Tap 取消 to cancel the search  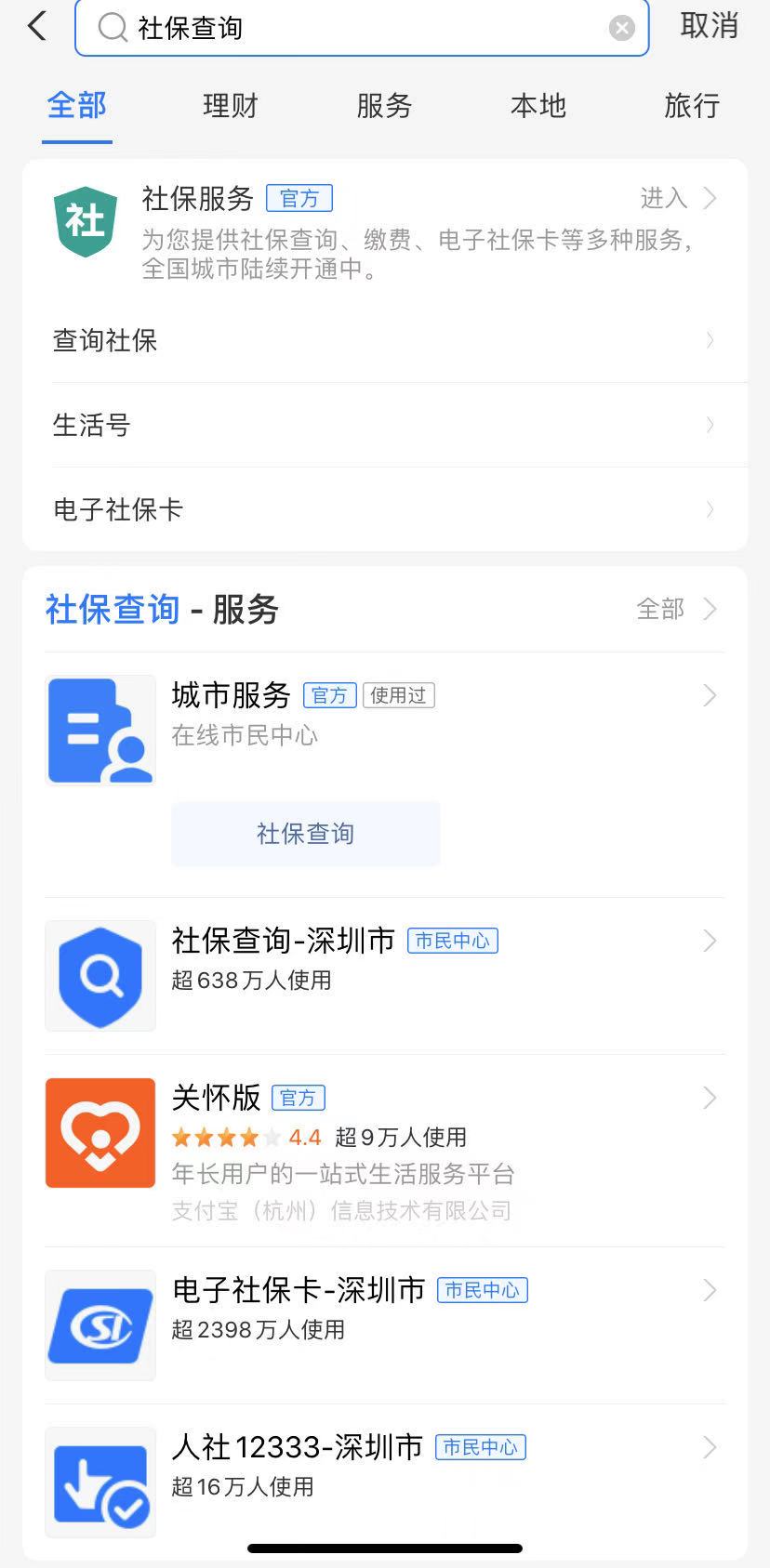(x=710, y=26)
